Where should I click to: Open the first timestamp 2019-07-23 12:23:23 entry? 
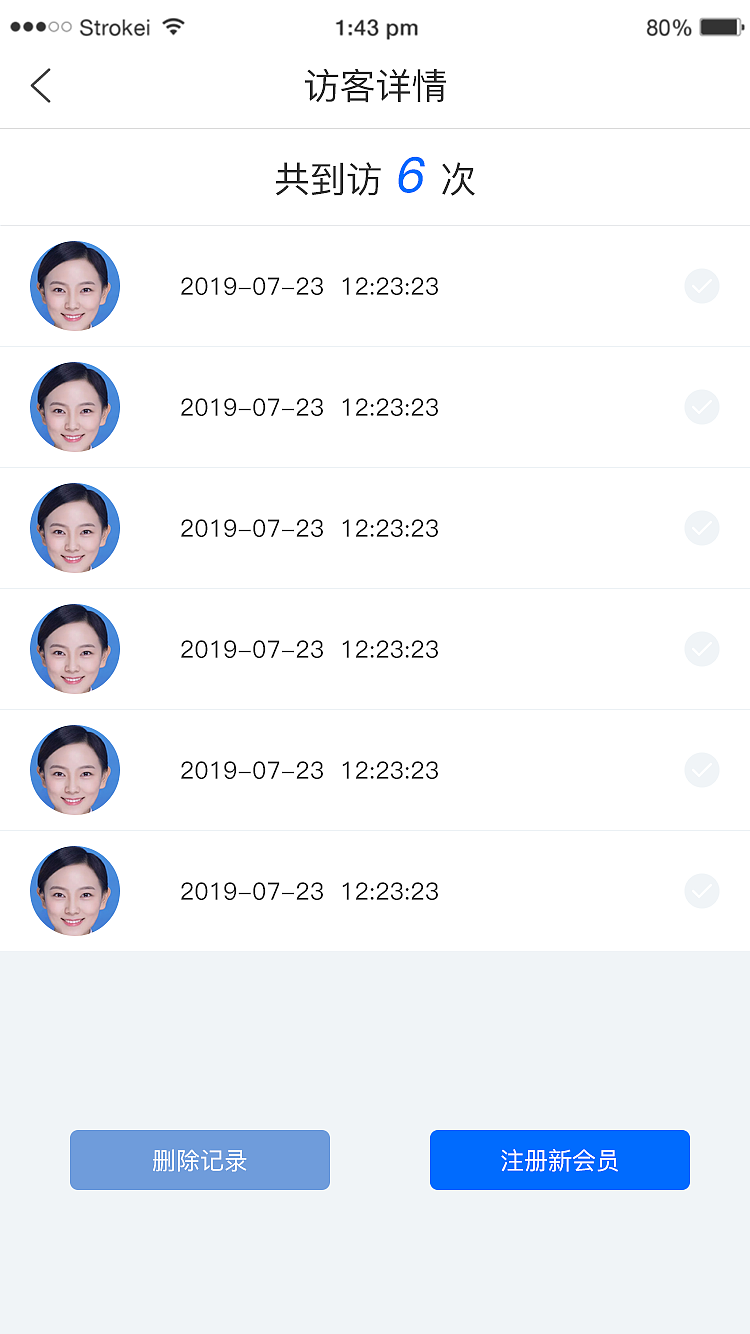click(309, 286)
